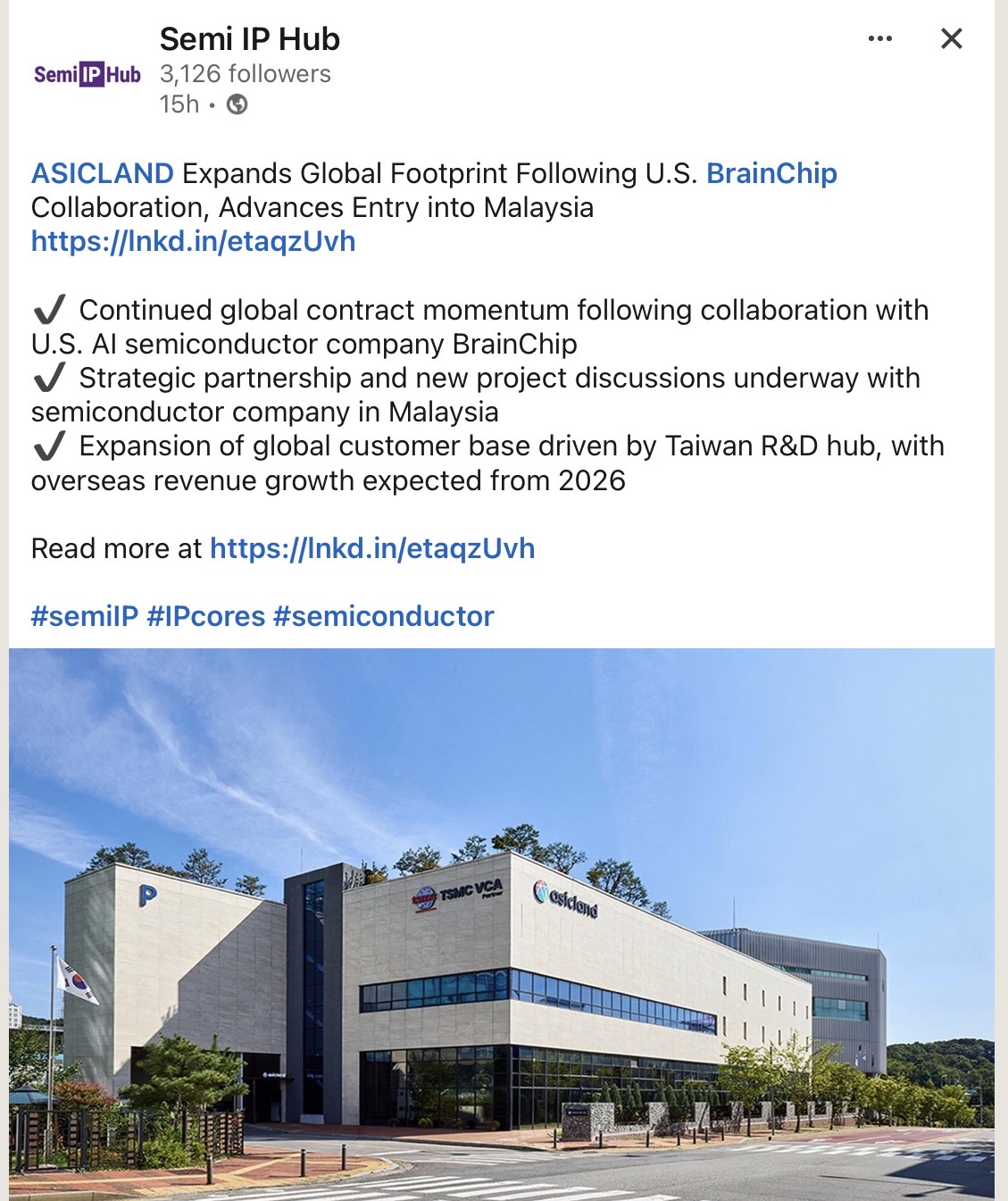Viewport: 1008px width, 1201px height.
Task: Open the three-dot post options menu
Action: 879,38
